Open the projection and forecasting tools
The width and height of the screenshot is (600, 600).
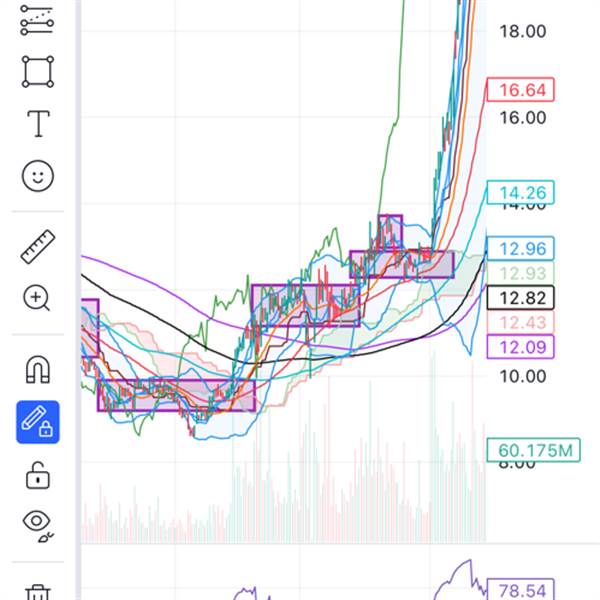tap(38, 18)
